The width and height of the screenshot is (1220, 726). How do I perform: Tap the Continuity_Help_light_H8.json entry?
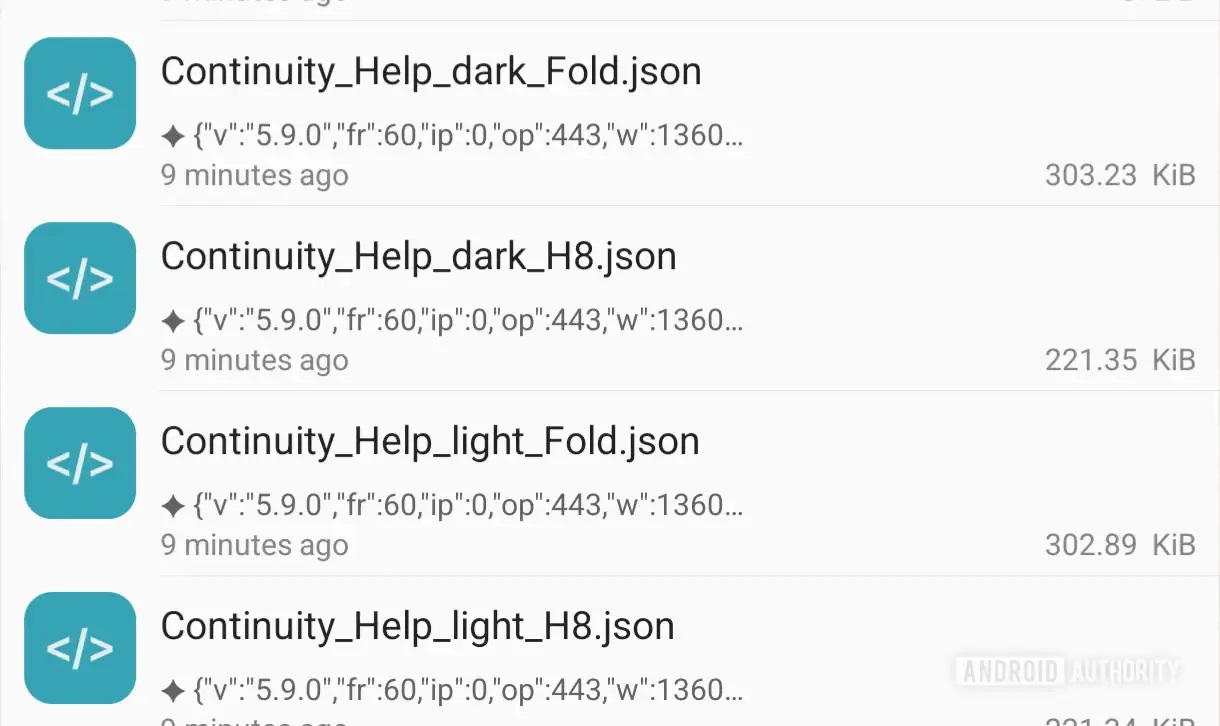tap(418, 627)
